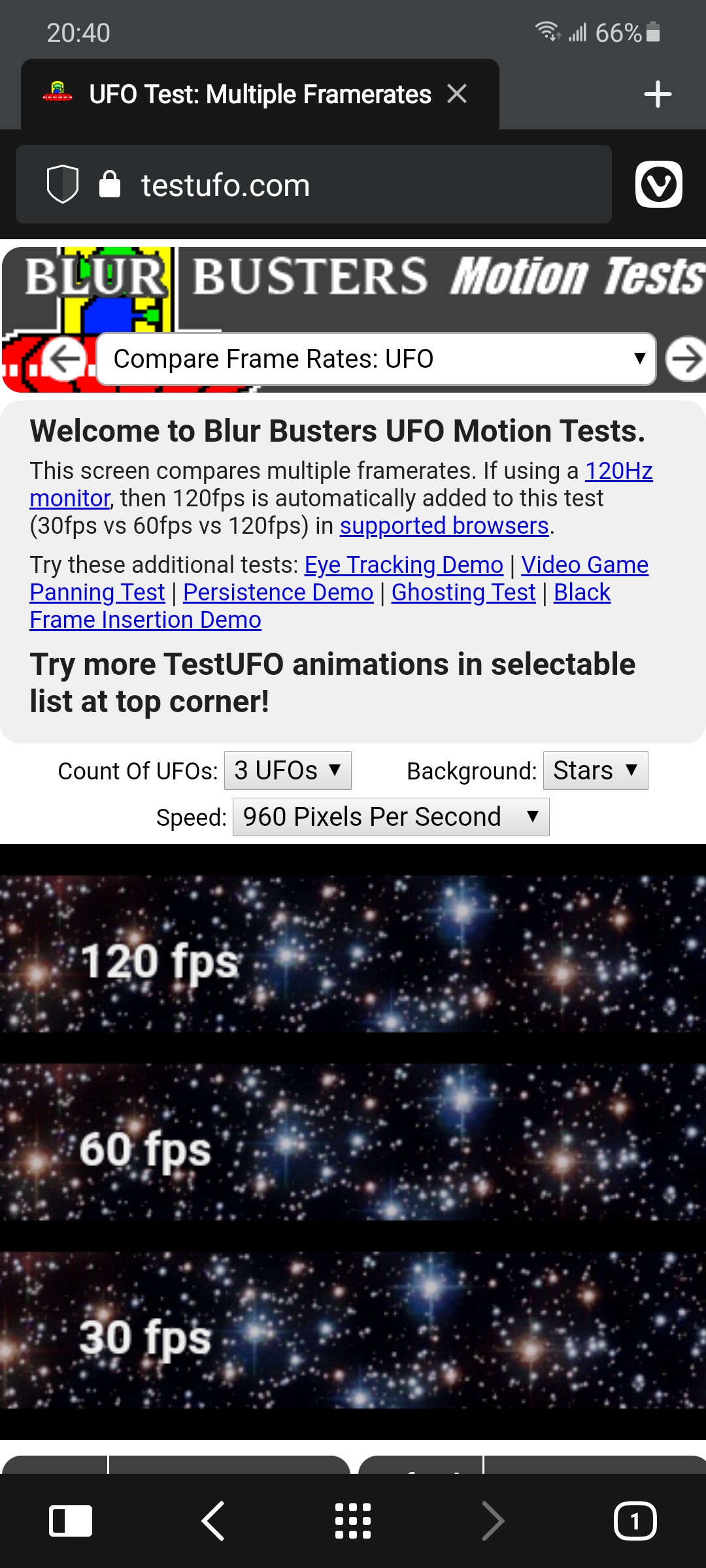Open the Eye Tracking Demo link
Screen dimensions: 706x1568
(x=404, y=564)
